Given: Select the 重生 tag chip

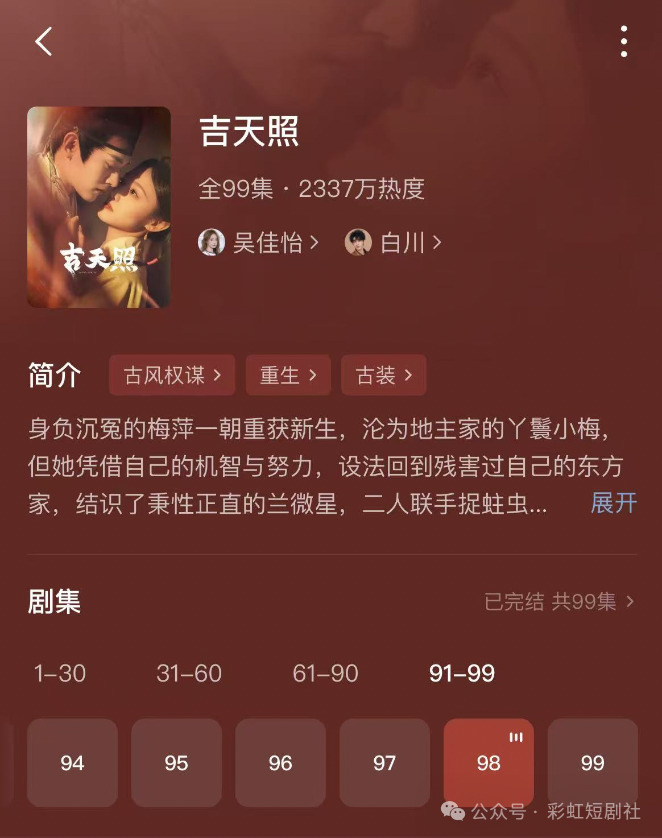Looking at the screenshot, I should 288,375.
